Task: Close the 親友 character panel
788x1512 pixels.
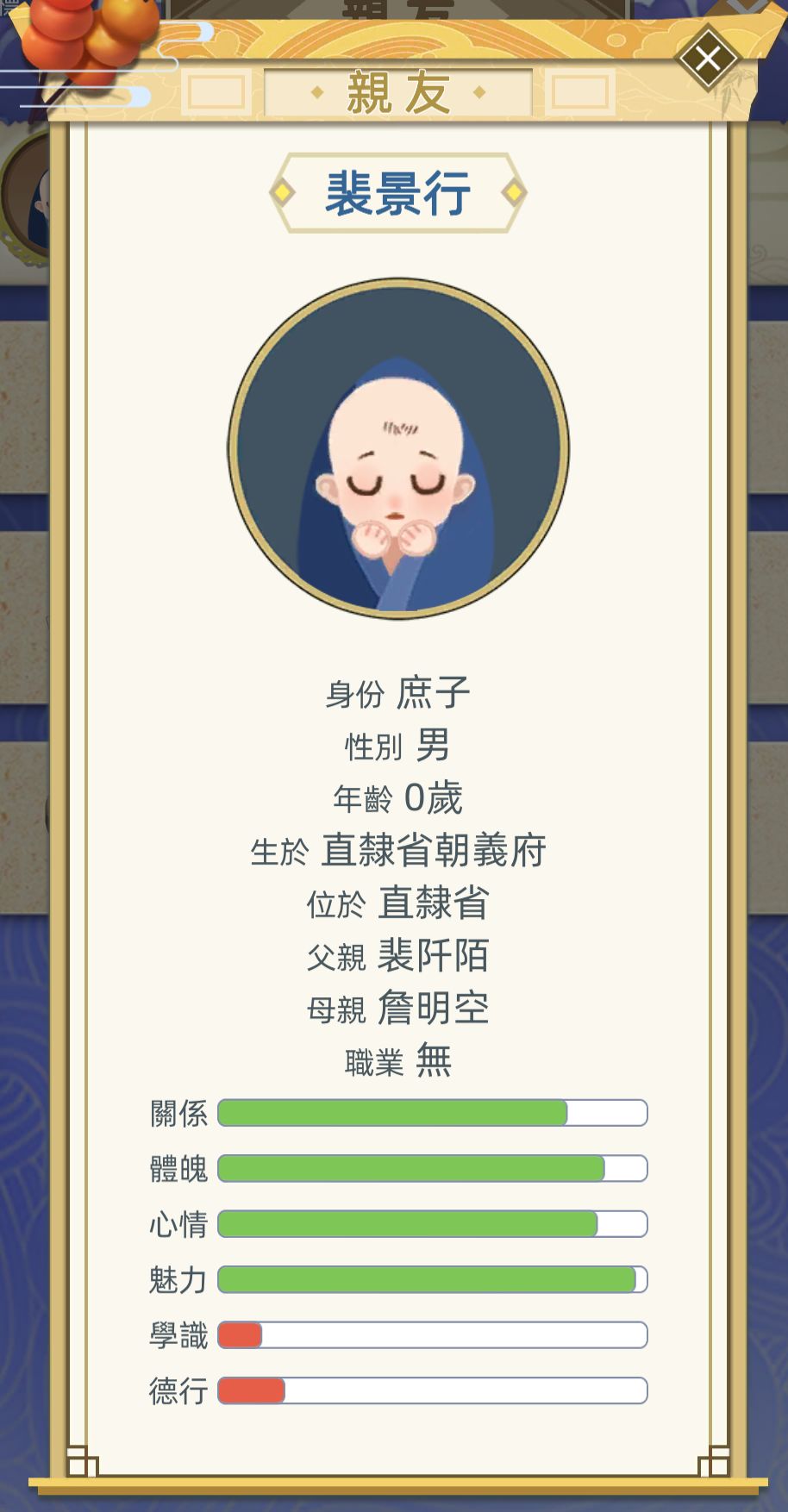Action: tap(709, 60)
